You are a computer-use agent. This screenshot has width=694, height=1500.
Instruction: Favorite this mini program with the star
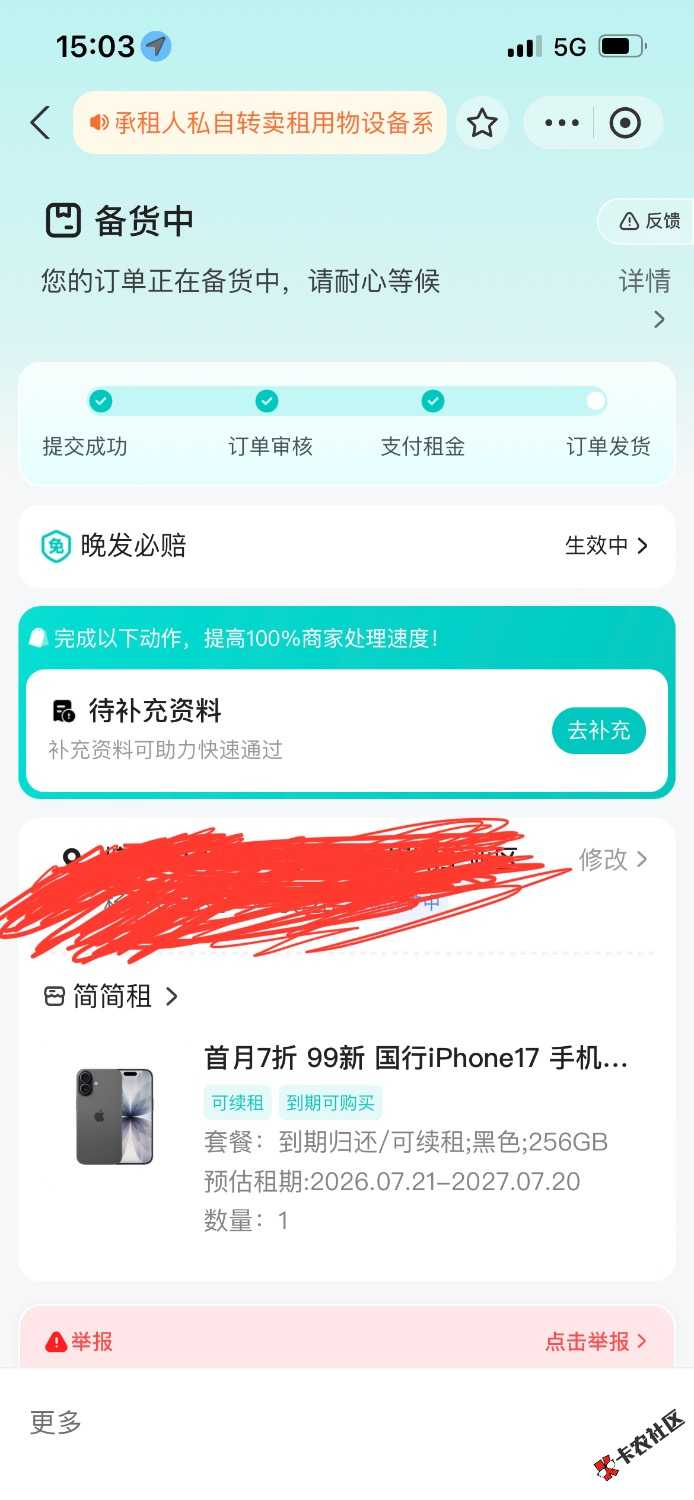coord(482,123)
